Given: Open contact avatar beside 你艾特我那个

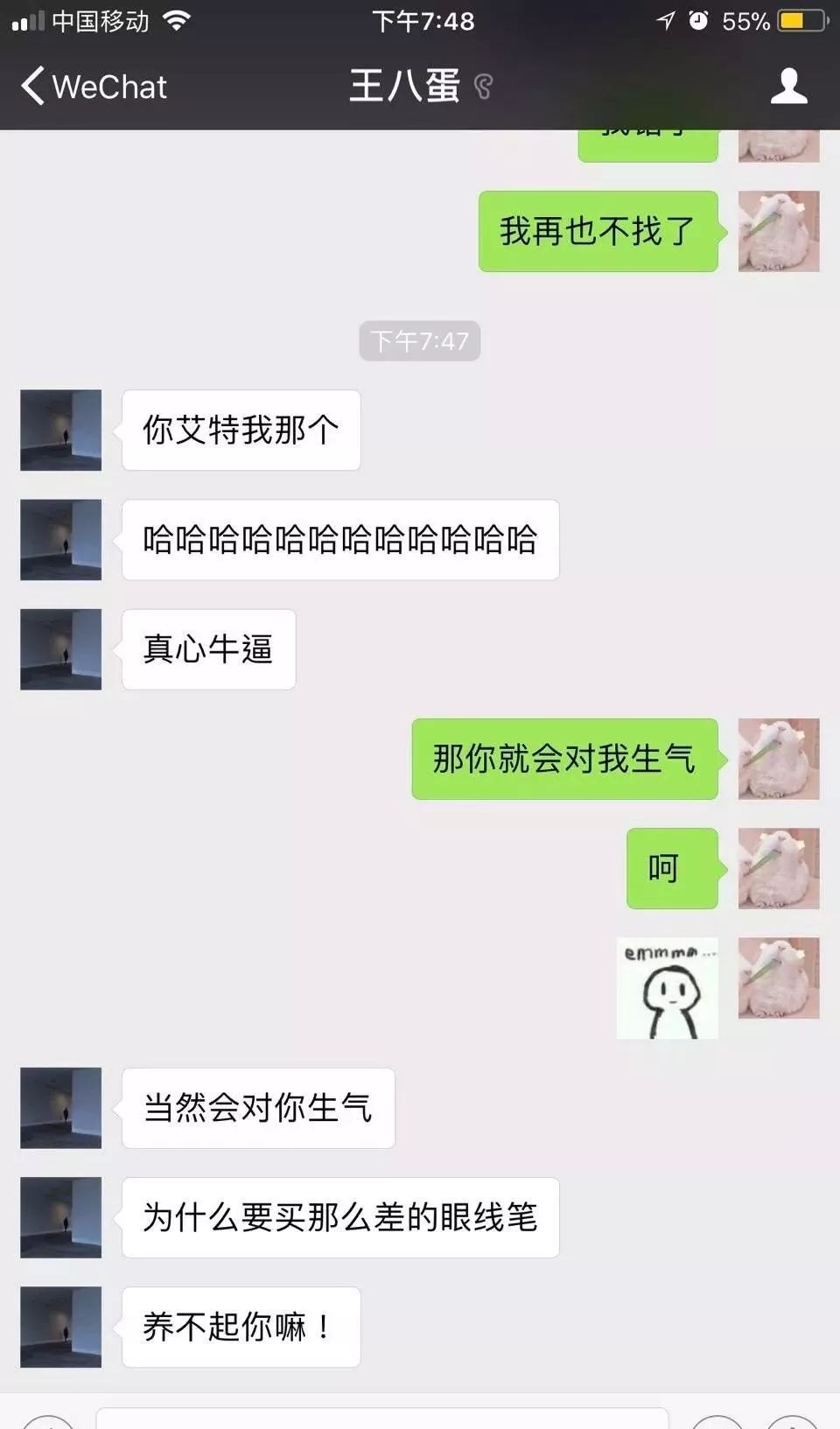Looking at the screenshot, I should click(61, 430).
